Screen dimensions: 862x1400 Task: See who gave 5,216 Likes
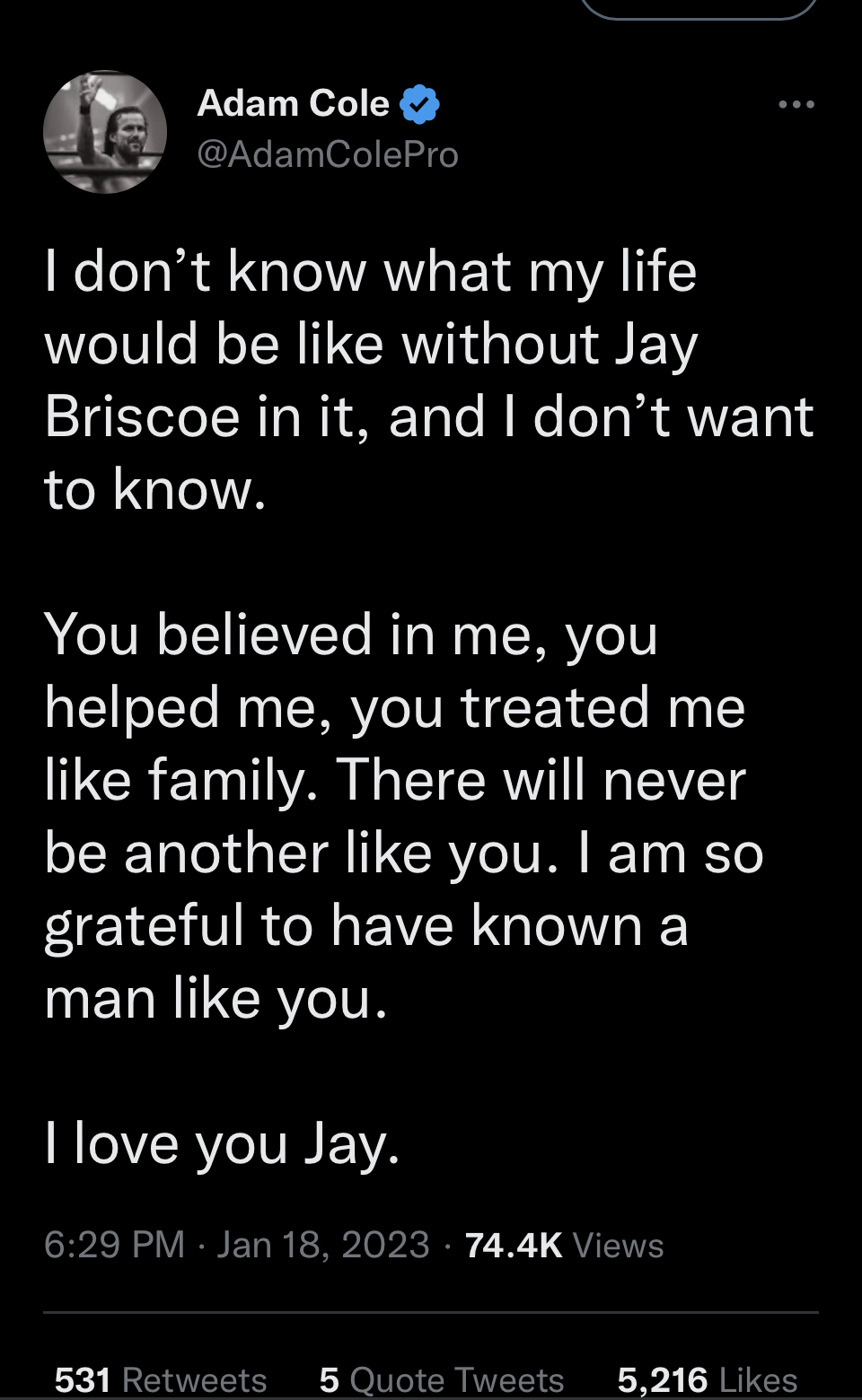click(x=707, y=1378)
